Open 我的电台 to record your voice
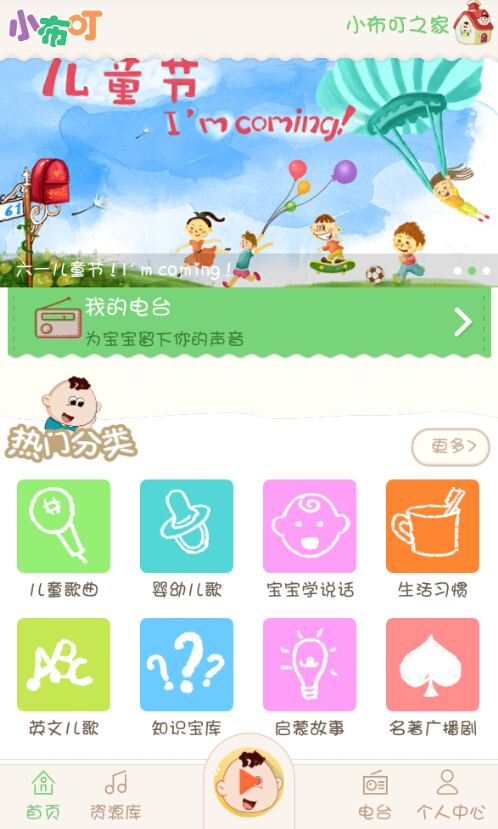Viewport: 498px width, 829px height. 249,321
